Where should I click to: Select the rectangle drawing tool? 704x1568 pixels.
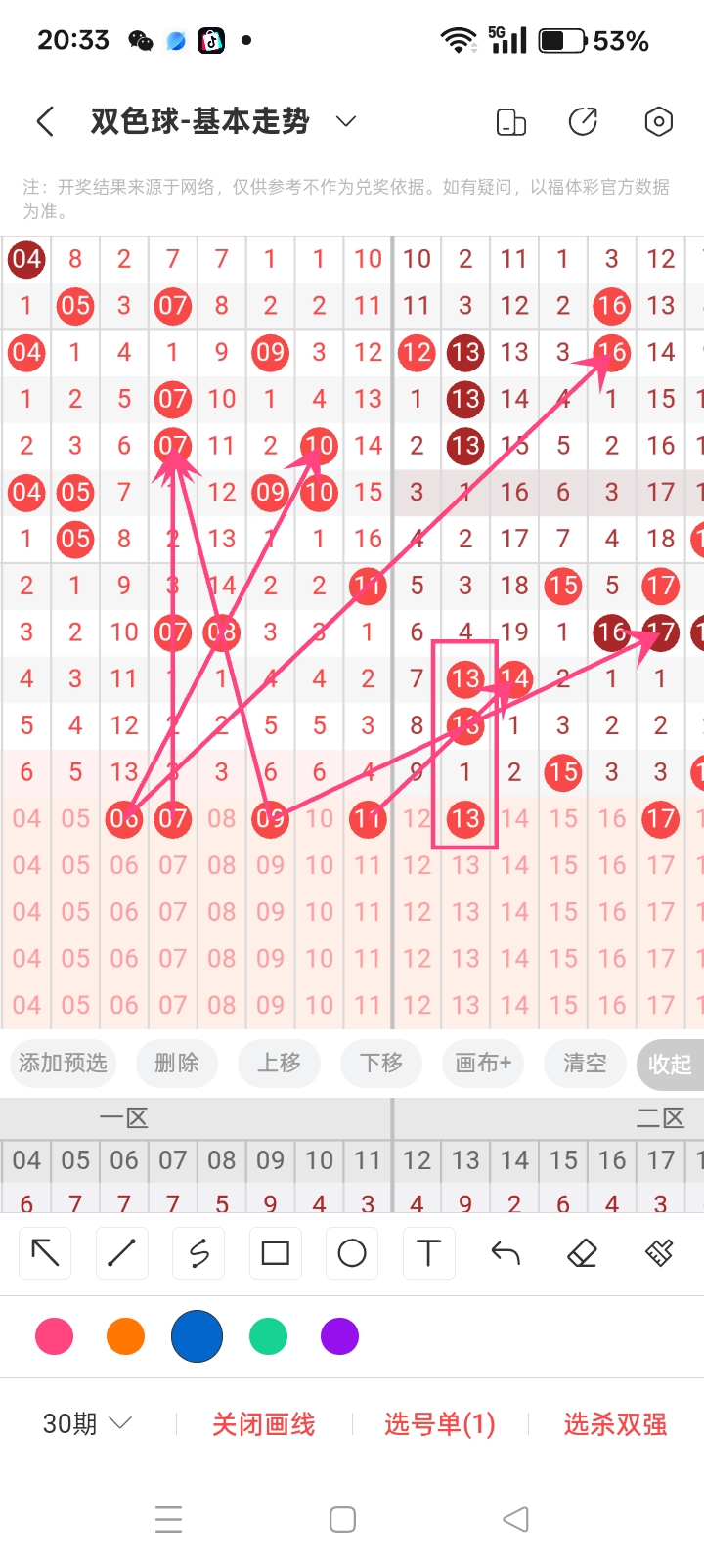pos(275,1252)
